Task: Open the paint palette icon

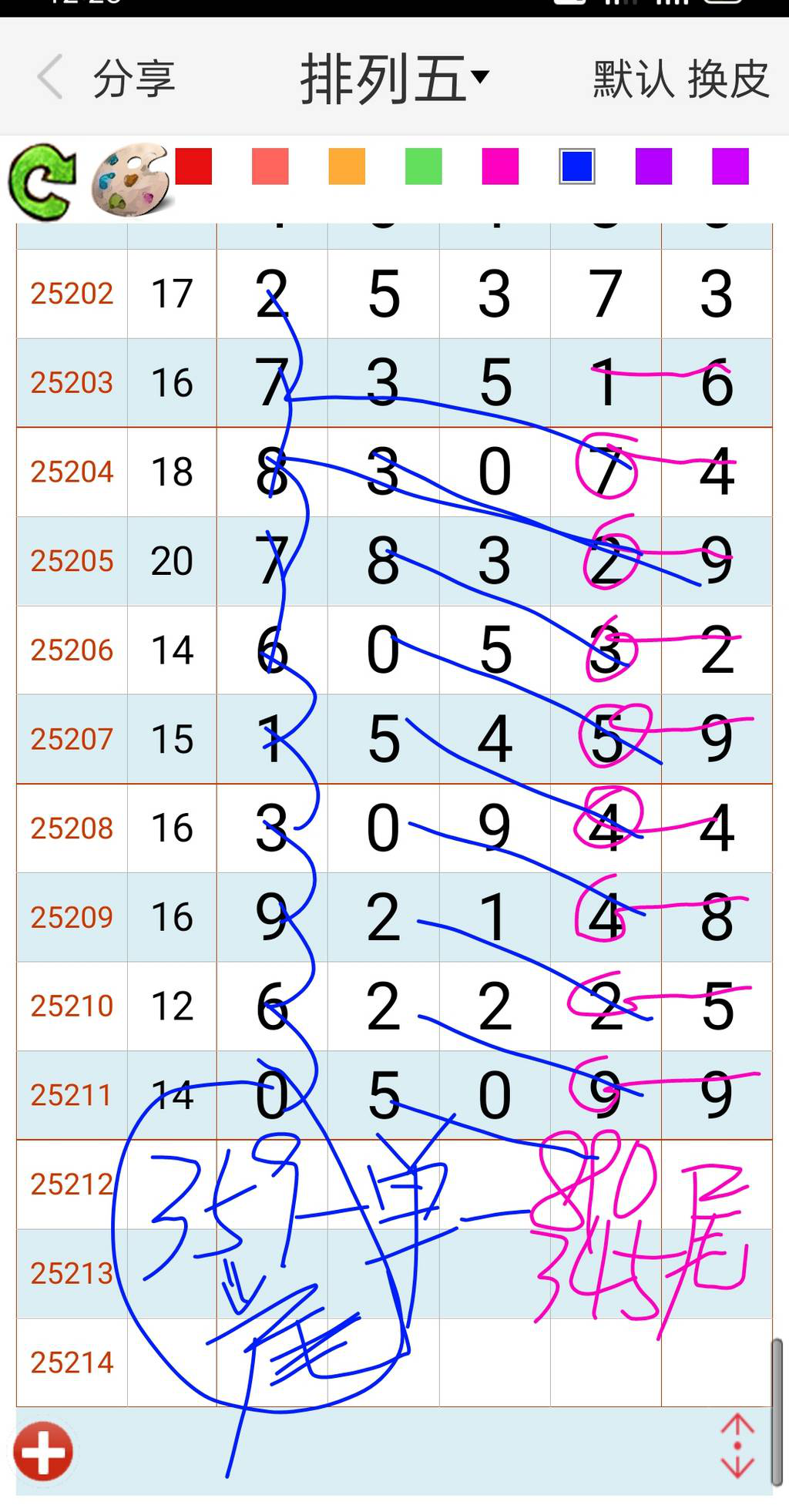Action: tap(131, 180)
